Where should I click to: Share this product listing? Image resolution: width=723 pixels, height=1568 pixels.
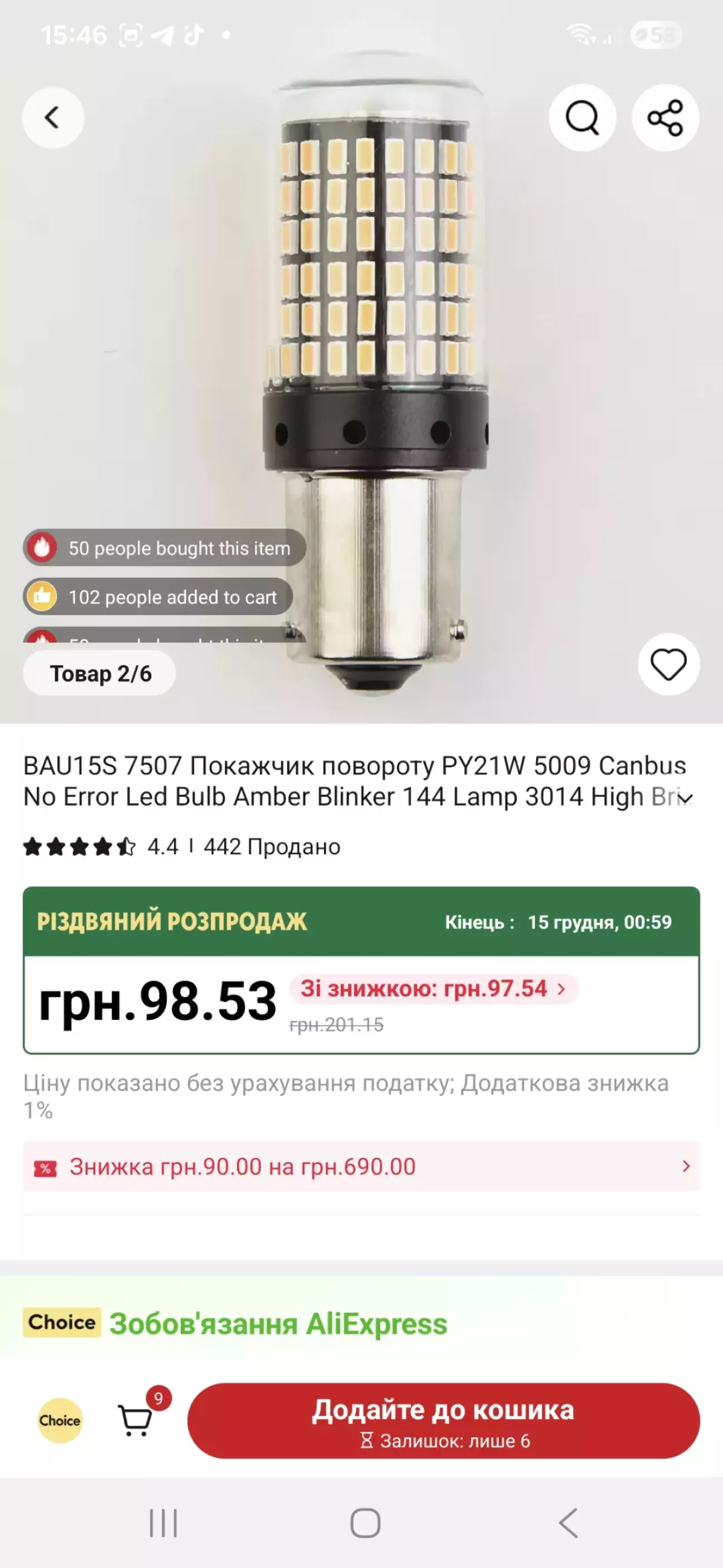(665, 117)
